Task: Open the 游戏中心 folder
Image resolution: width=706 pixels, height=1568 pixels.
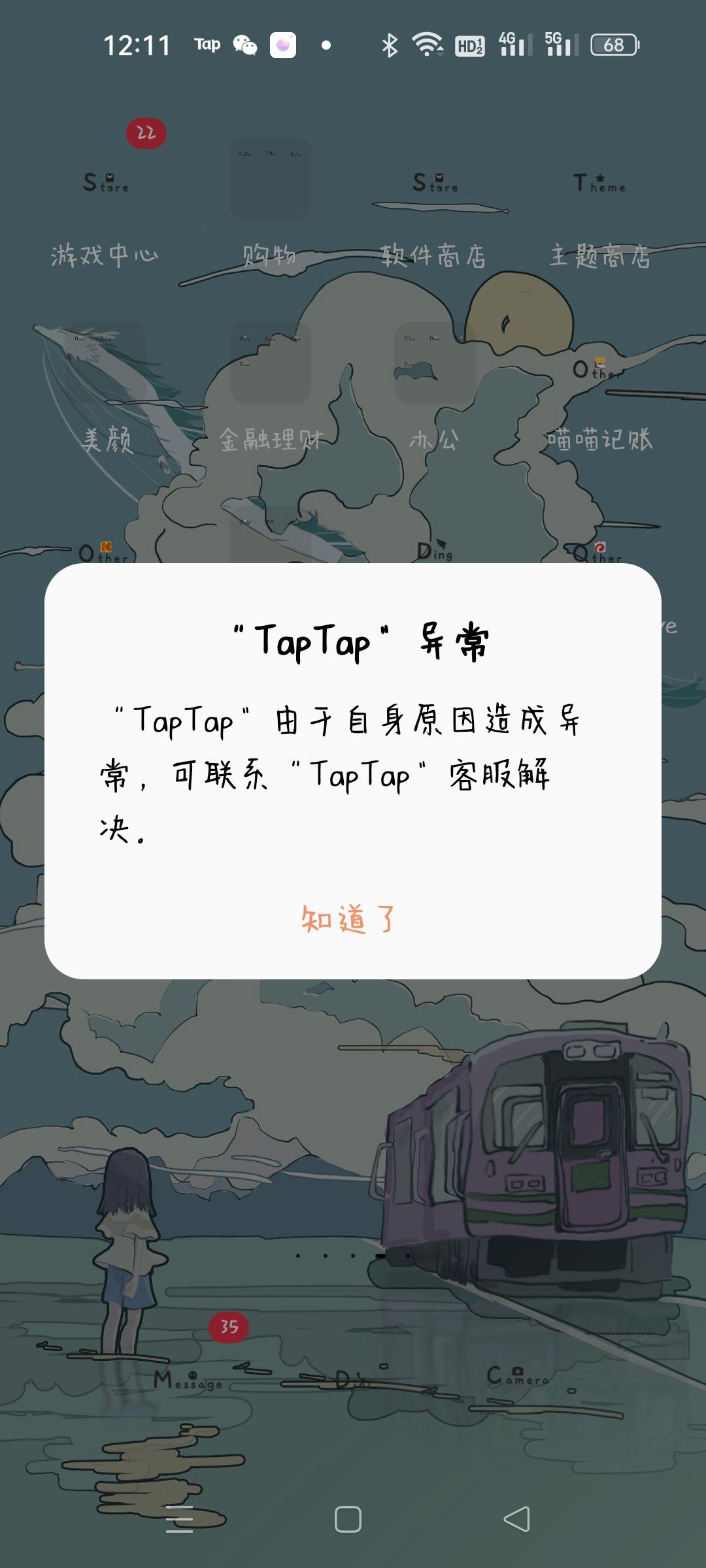Action: (x=105, y=183)
